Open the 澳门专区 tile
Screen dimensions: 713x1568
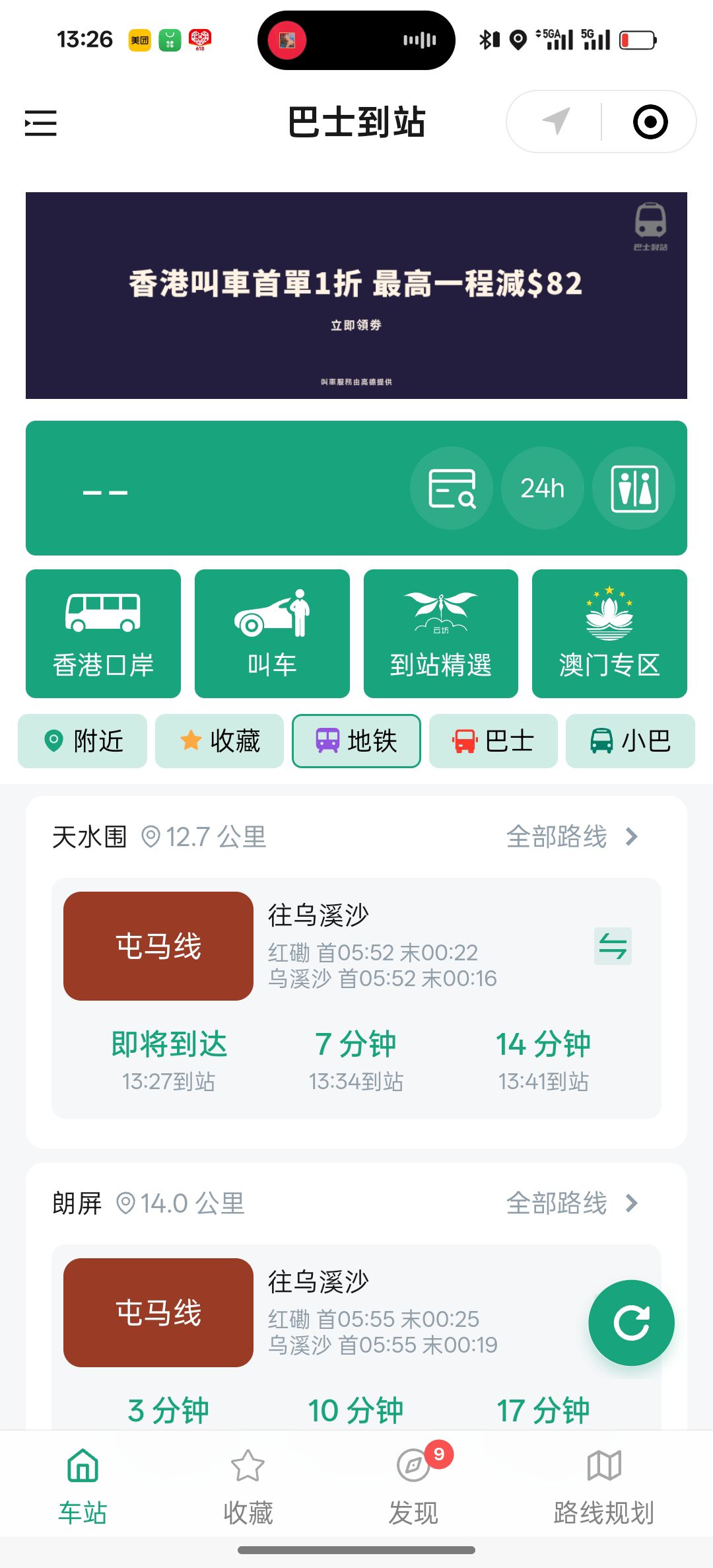pos(609,633)
